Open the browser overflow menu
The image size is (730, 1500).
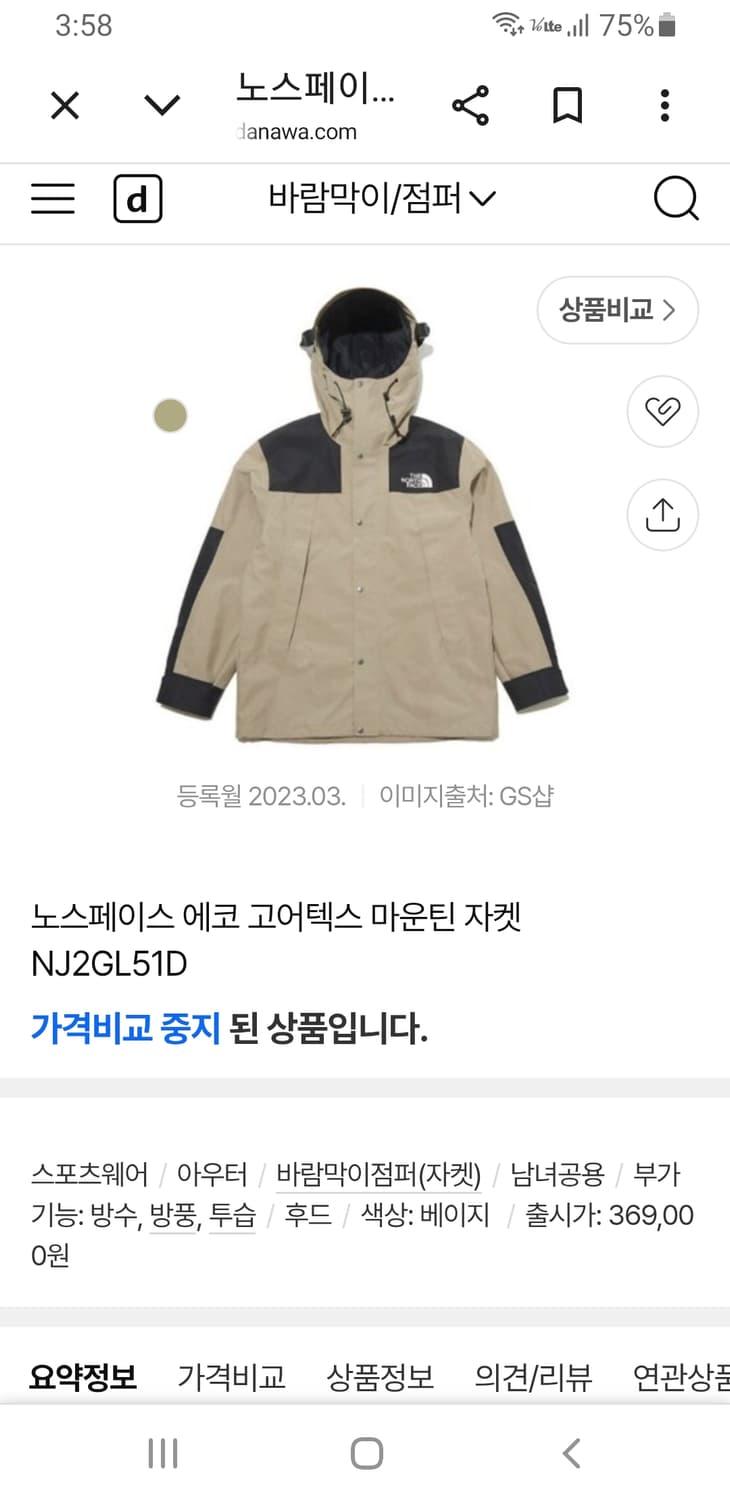point(664,105)
